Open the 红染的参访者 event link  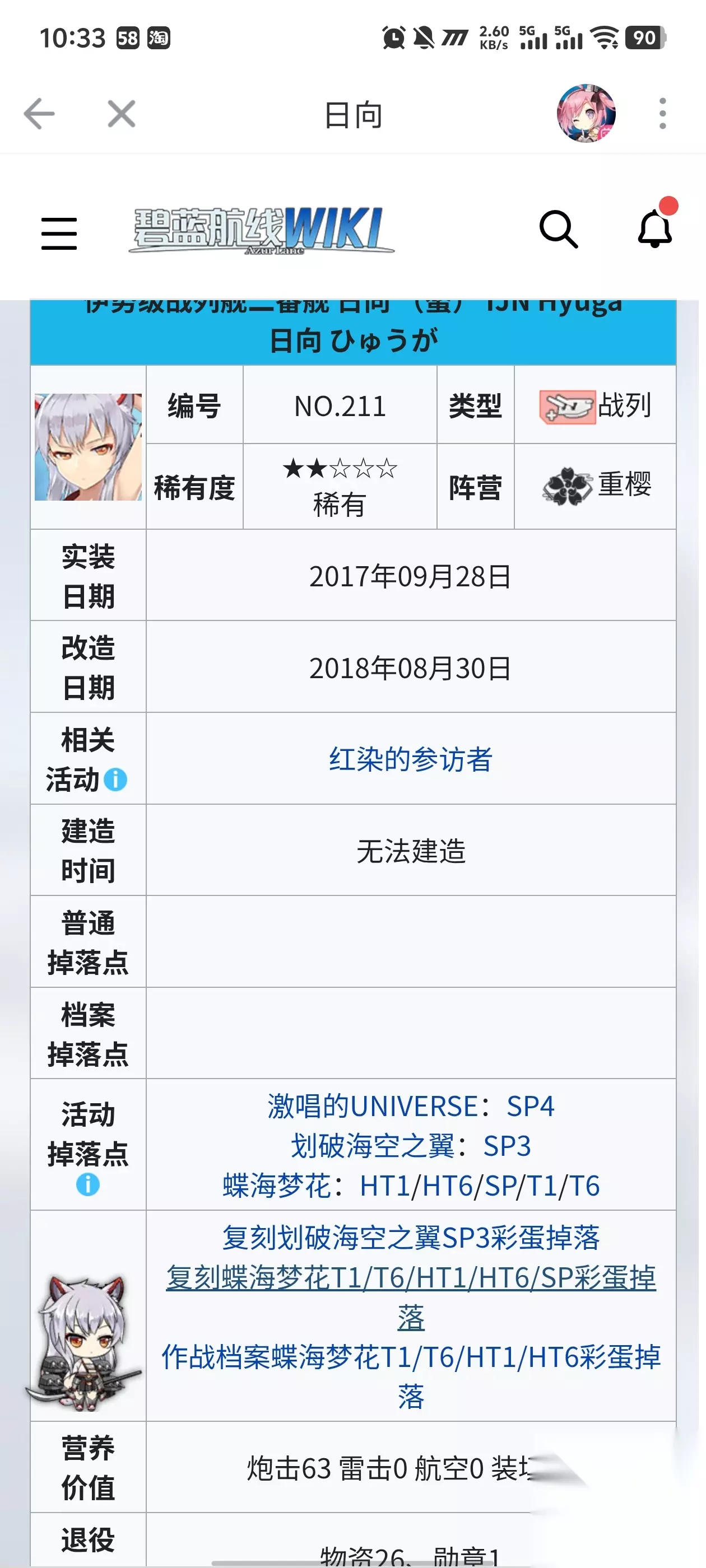tap(411, 759)
